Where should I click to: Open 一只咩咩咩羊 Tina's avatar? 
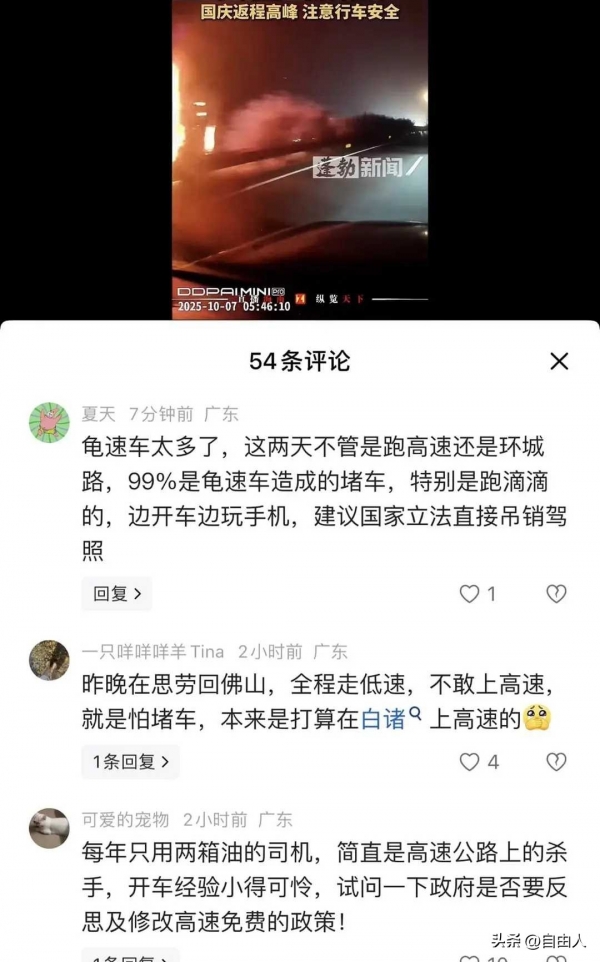[x=49, y=660]
